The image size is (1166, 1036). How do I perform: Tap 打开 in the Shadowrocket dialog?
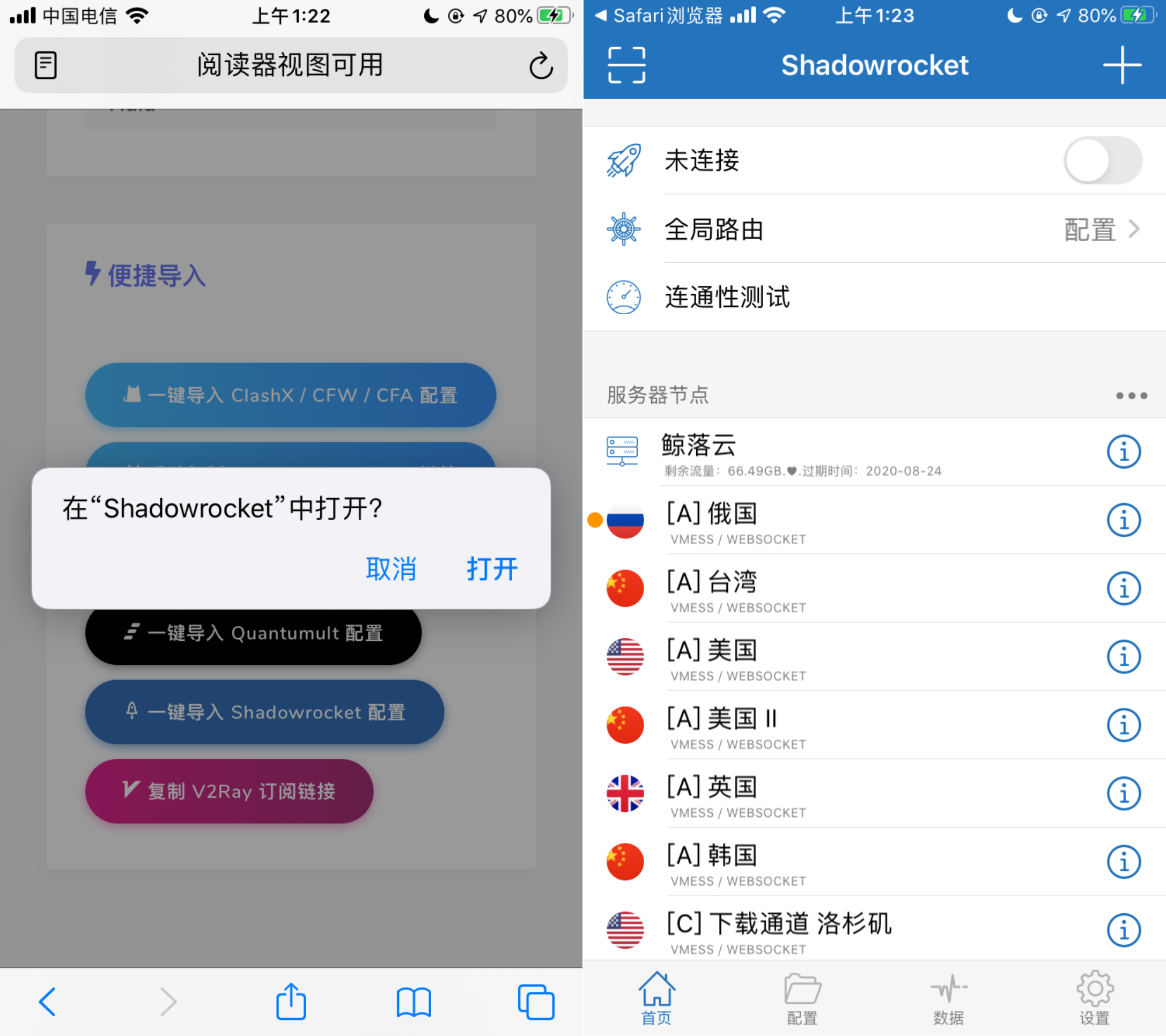(x=492, y=569)
